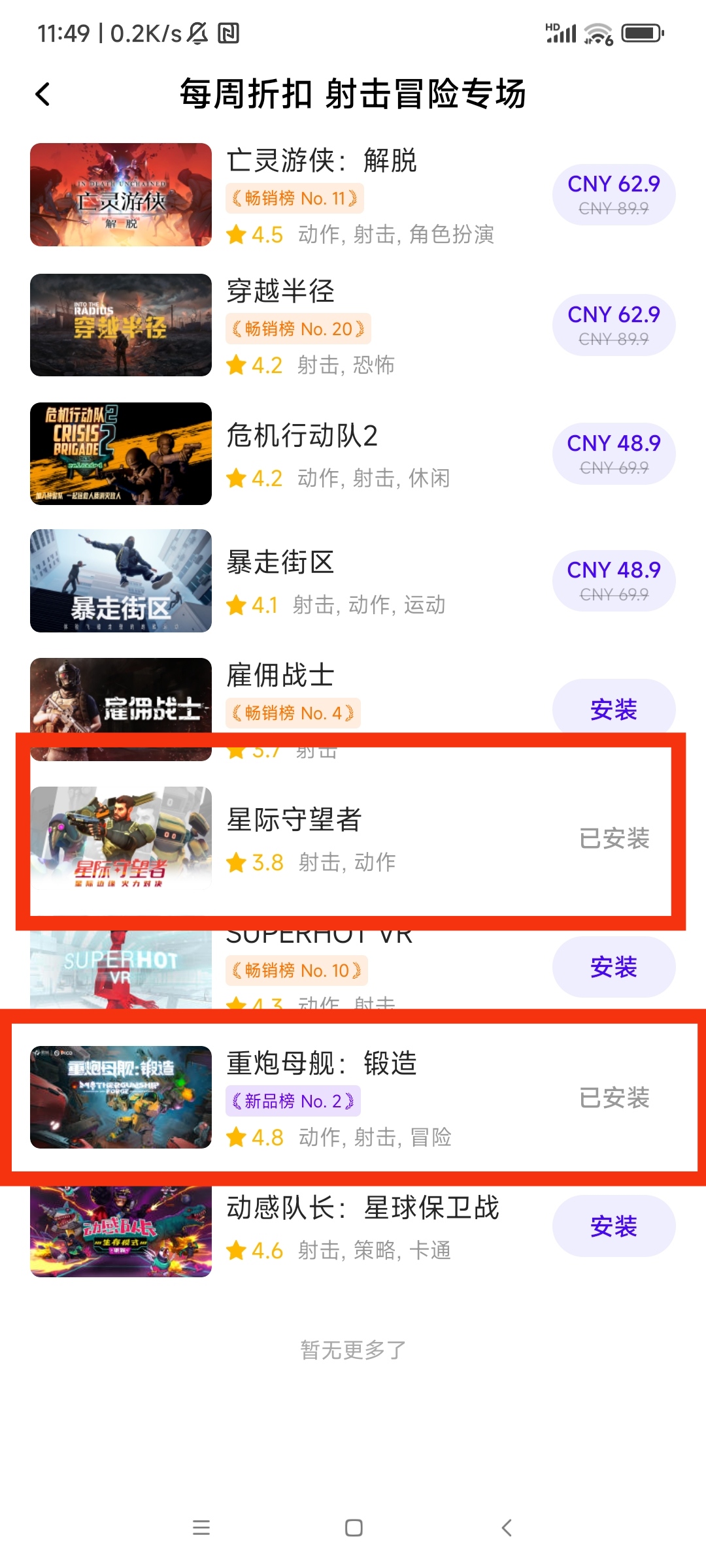
Task: Install SUPERHOT VR
Action: pos(613,967)
